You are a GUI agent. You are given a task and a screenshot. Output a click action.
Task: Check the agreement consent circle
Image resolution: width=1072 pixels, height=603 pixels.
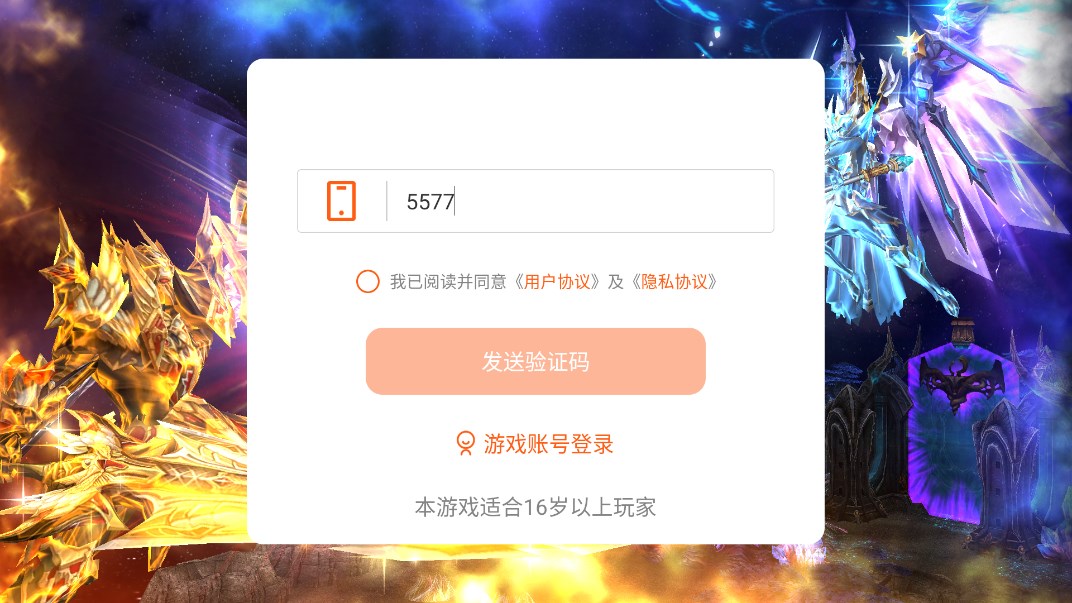(x=368, y=282)
